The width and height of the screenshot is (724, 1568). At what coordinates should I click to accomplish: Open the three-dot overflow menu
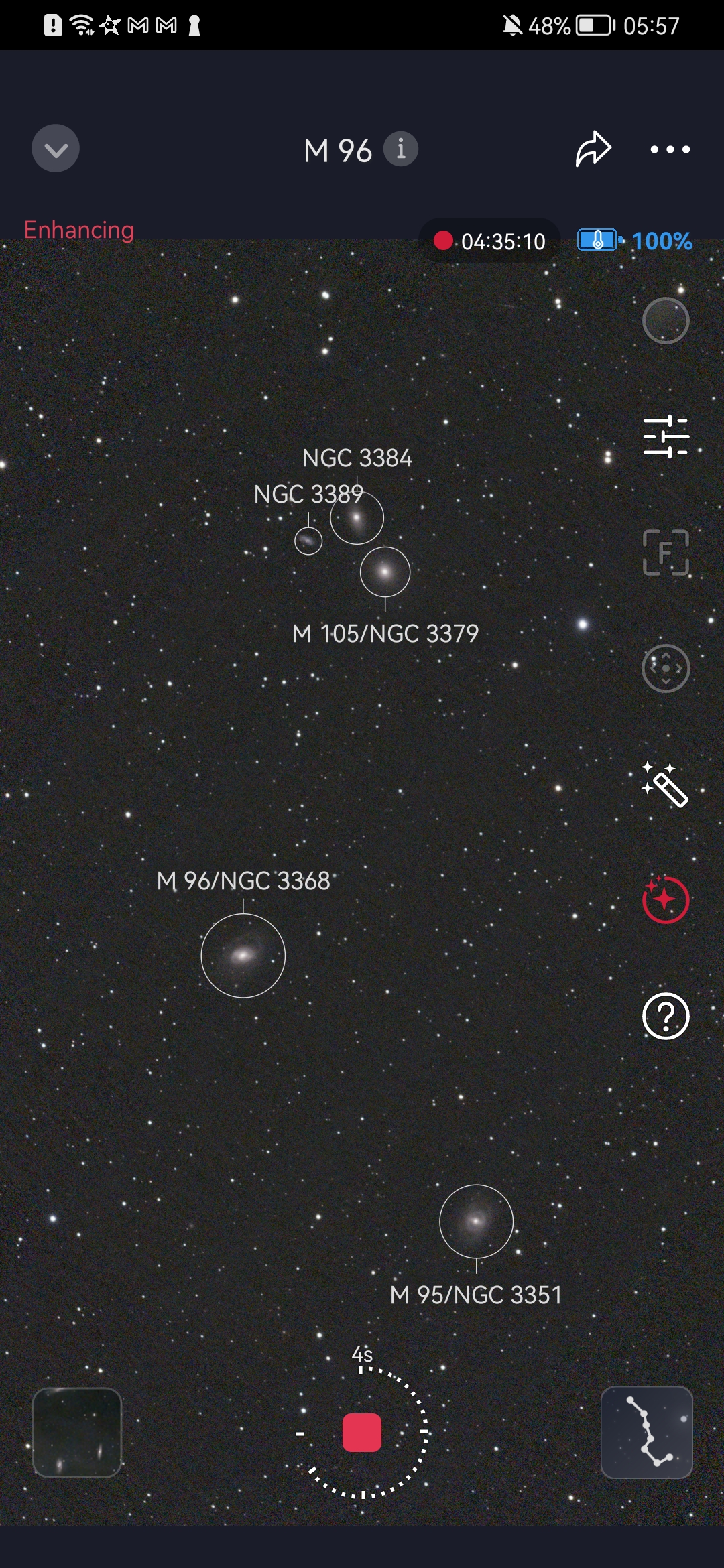point(670,149)
